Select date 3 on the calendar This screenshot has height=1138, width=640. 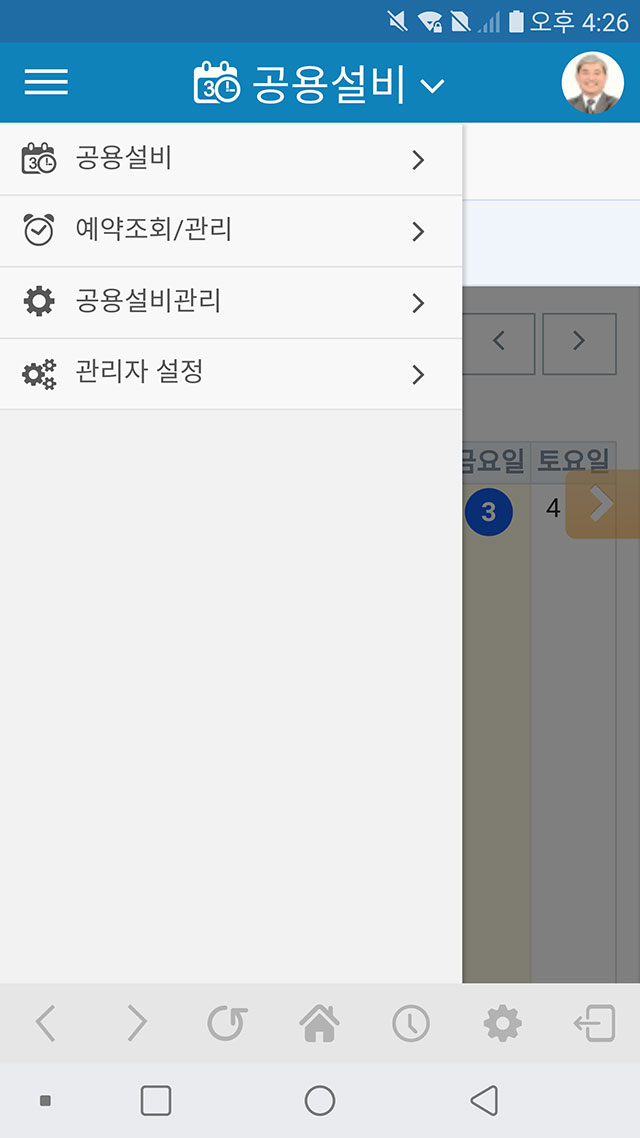coord(488,512)
